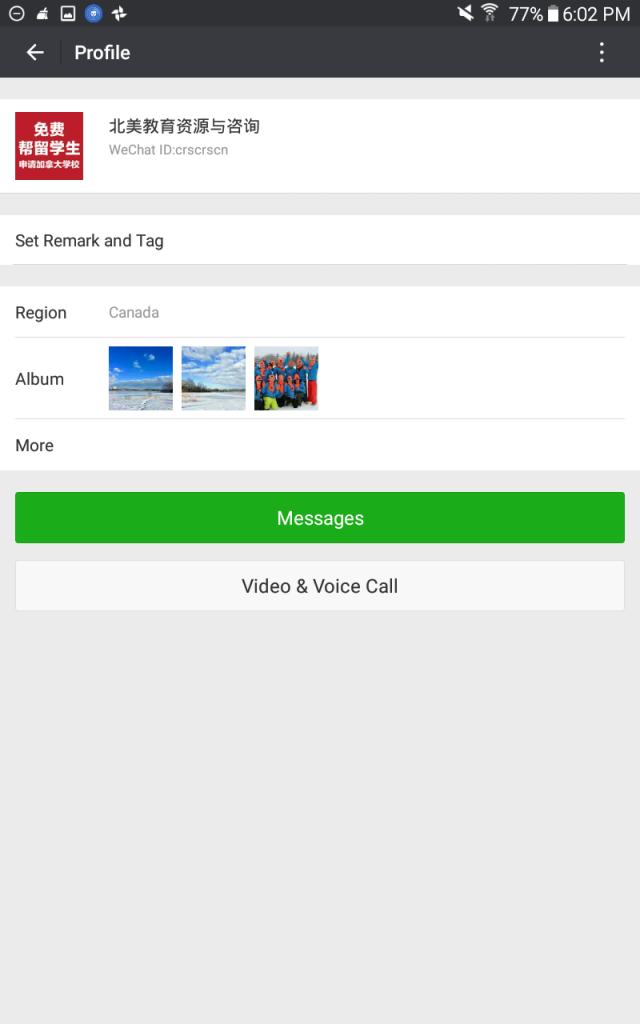
Task: Start a Video & Voice Call
Action: [320, 586]
